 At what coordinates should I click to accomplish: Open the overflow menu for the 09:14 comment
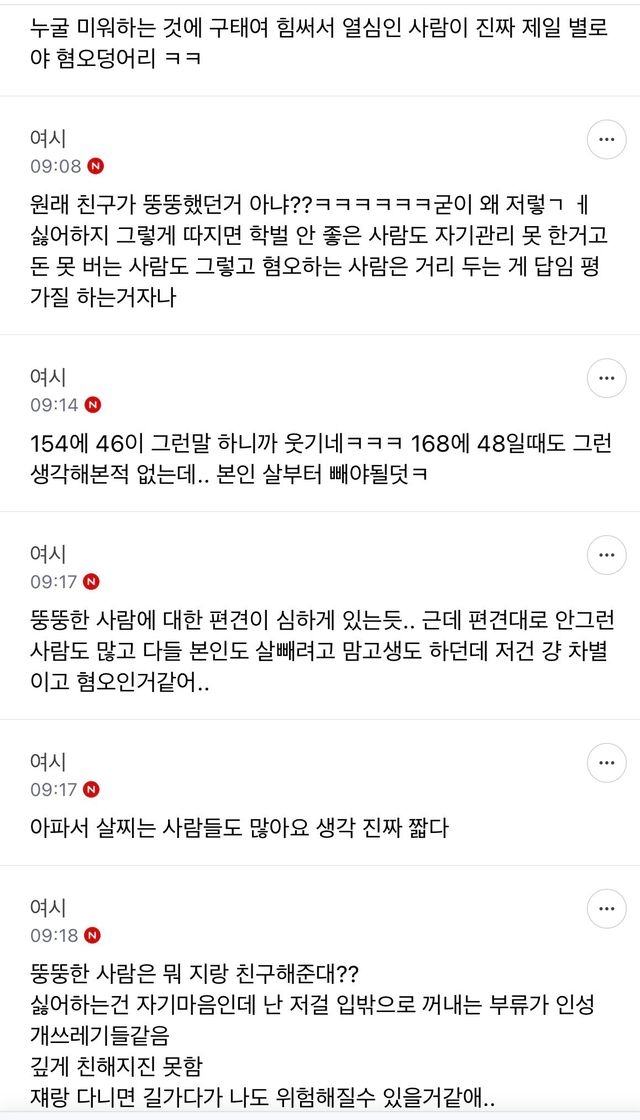coord(606,379)
